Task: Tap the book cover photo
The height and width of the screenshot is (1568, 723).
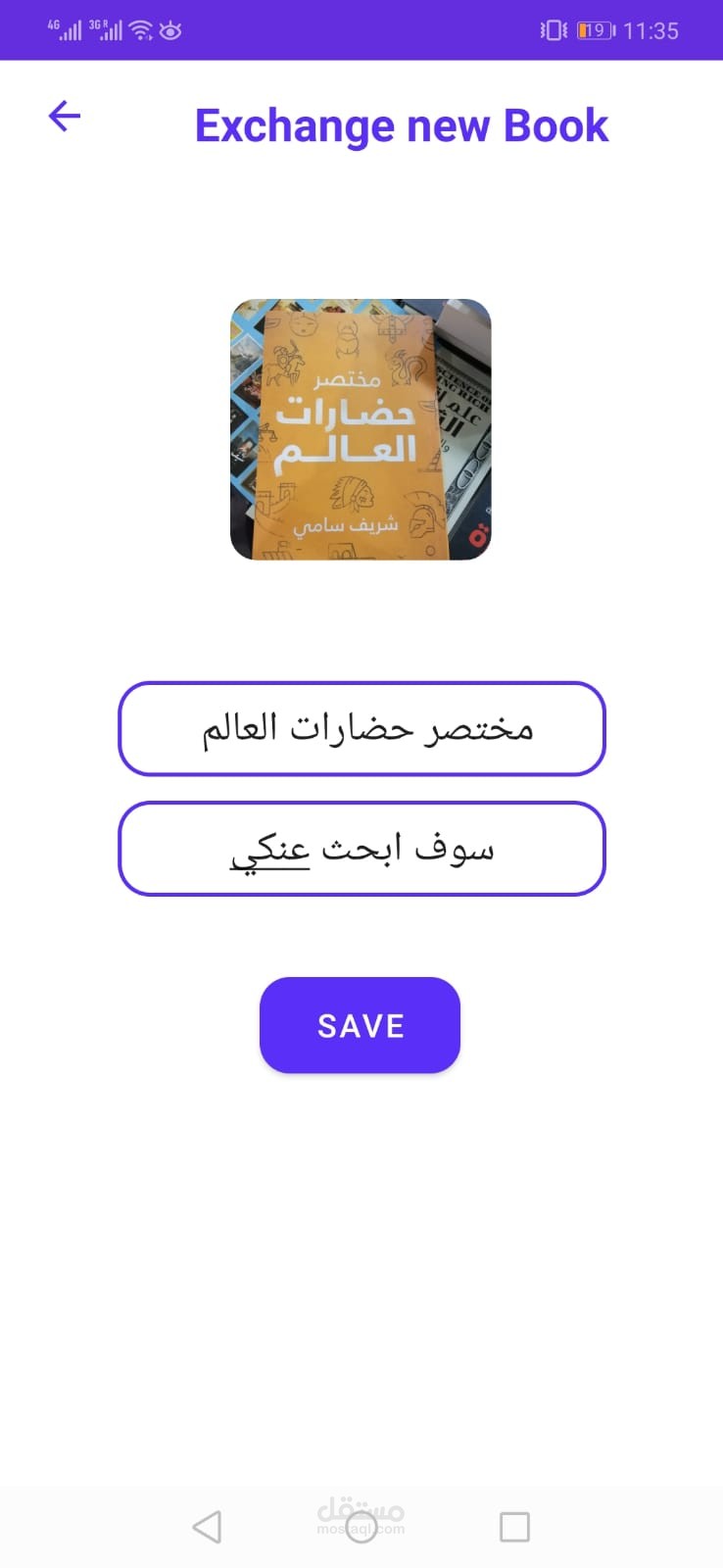Action: [361, 429]
